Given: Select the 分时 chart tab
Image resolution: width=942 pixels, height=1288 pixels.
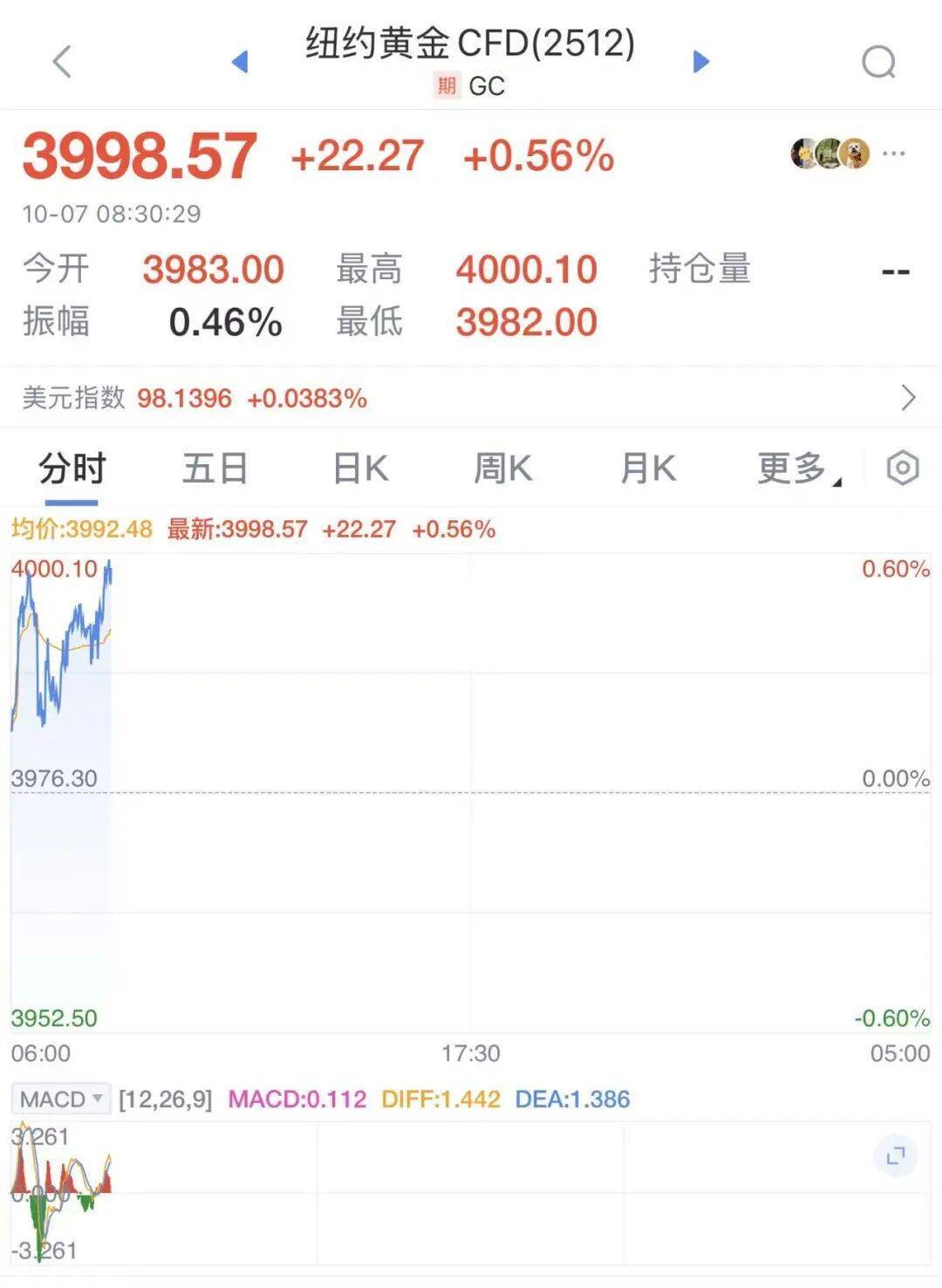Looking at the screenshot, I should coord(72,469).
